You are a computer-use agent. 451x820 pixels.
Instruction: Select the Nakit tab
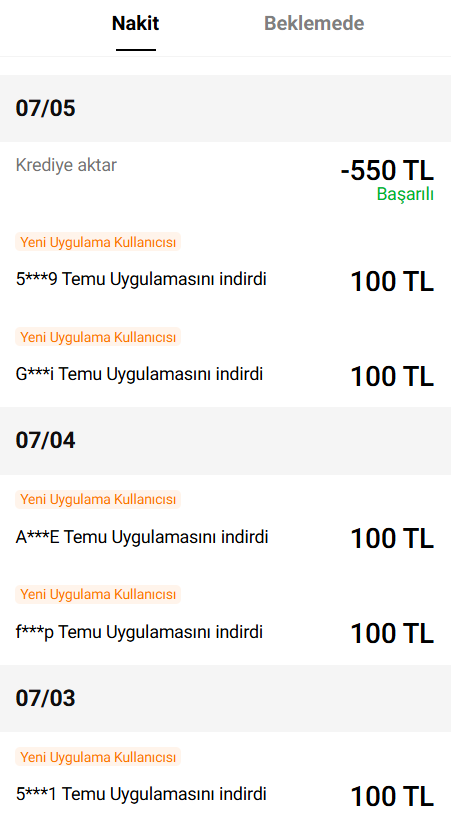click(x=136, y=24)
